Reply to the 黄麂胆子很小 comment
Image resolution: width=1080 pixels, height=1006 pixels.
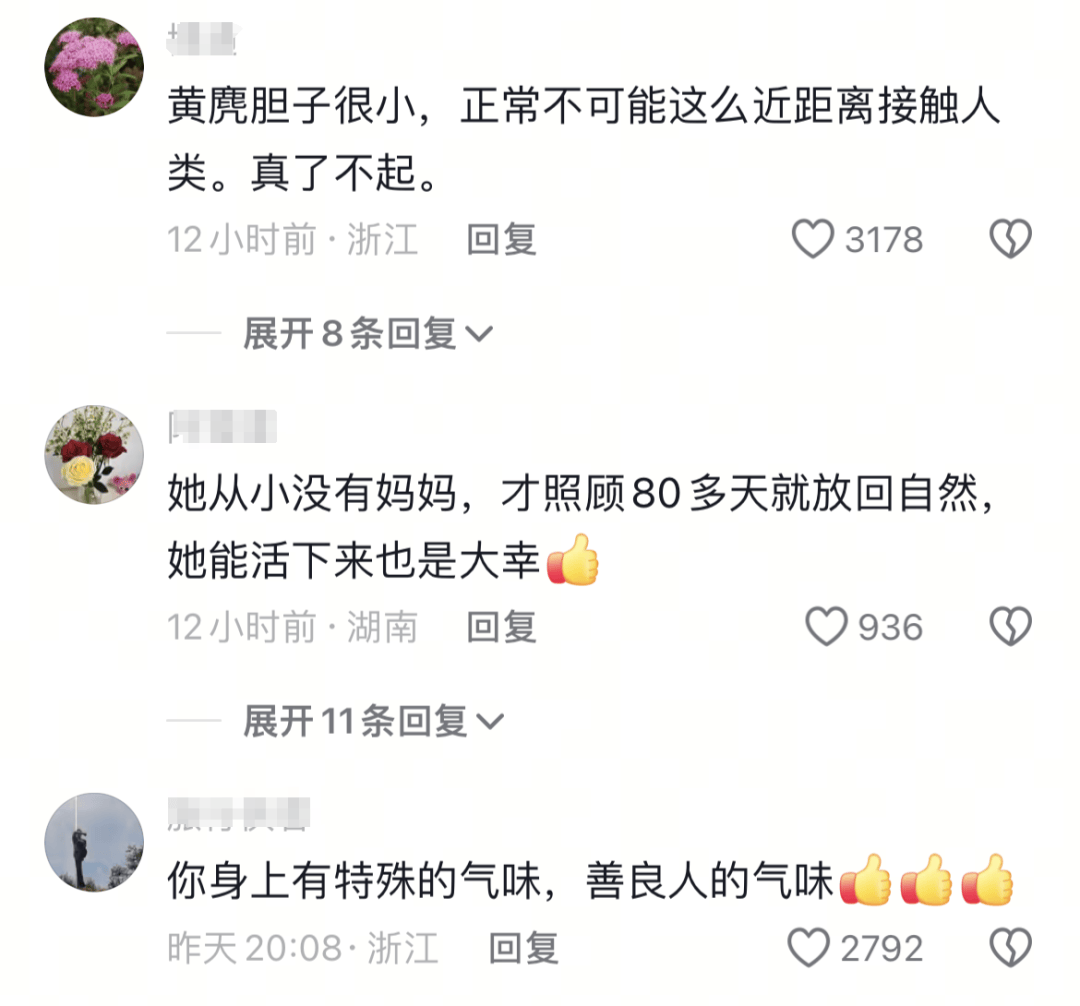pyautogui.click(x=502, y=240)
